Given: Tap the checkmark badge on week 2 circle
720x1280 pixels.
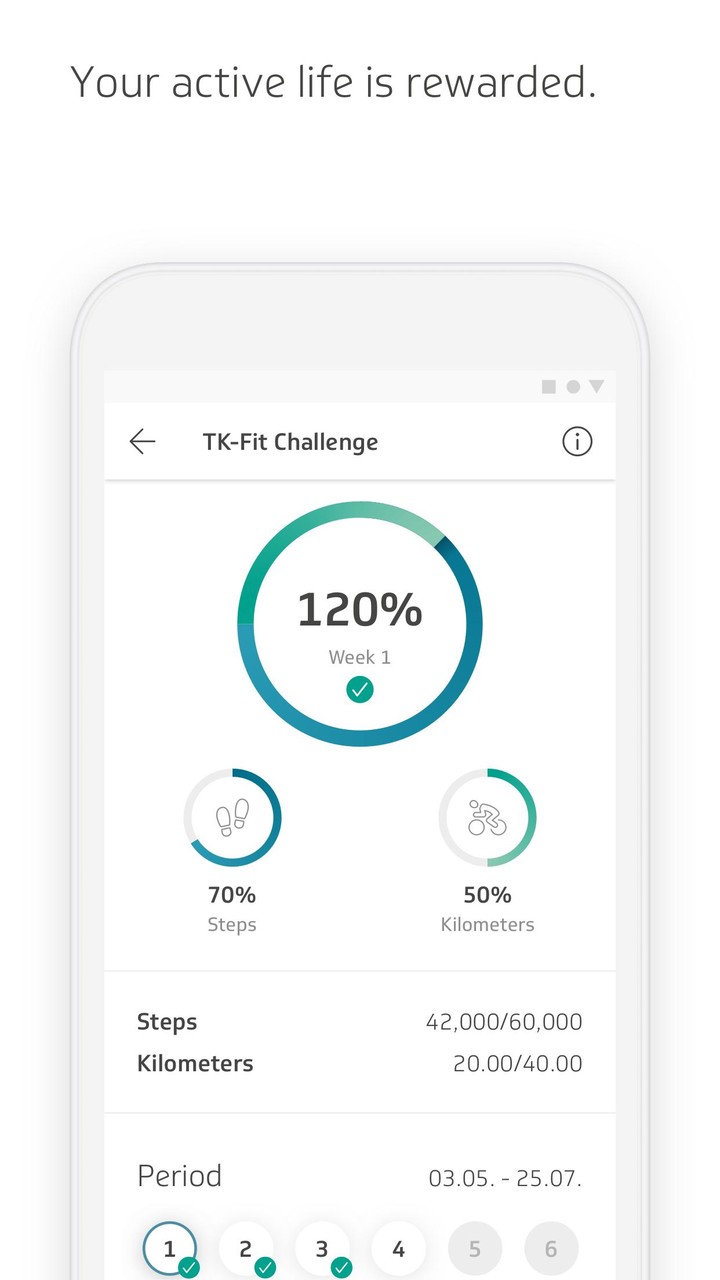Looking at the screenshot, I should (x=263, y=1267).
